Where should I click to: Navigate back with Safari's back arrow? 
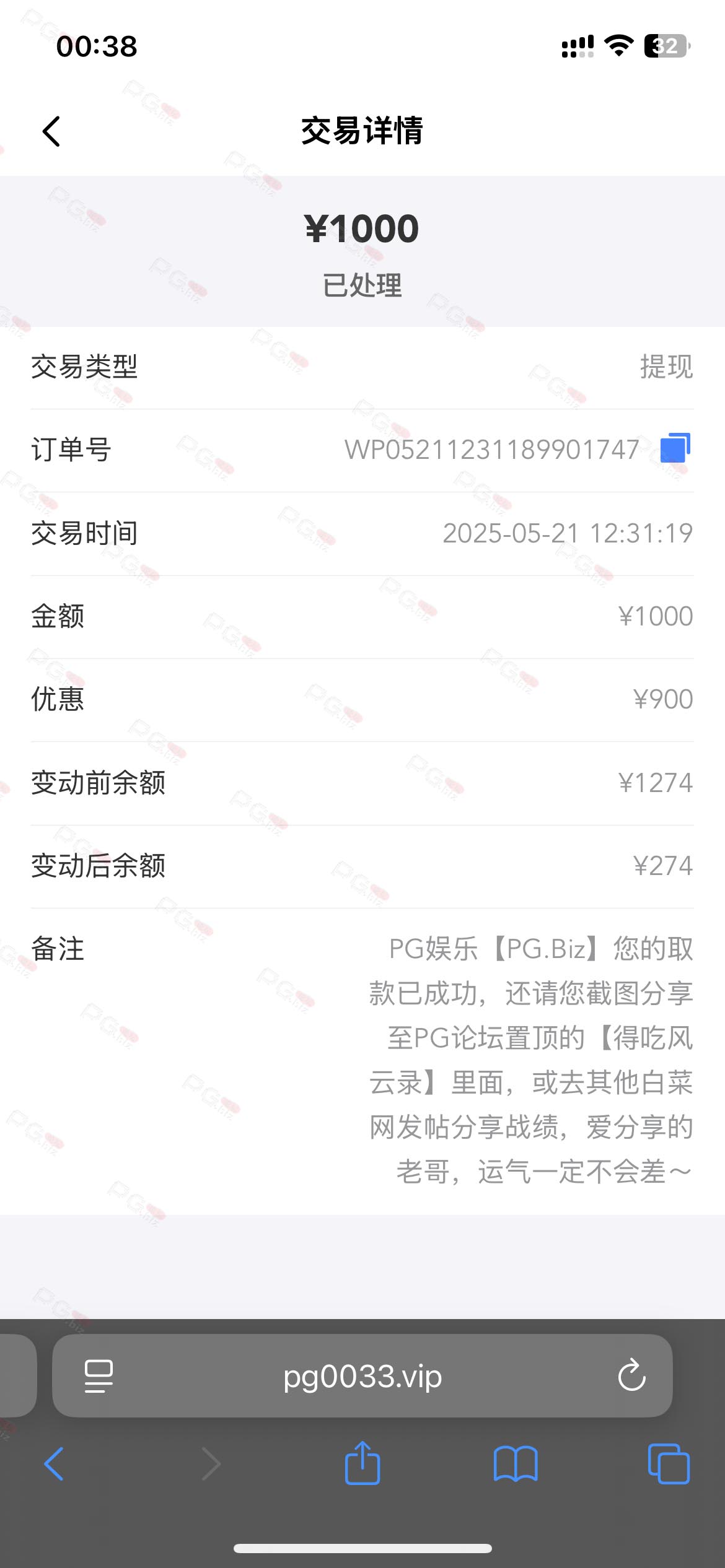click(54, 1464)
